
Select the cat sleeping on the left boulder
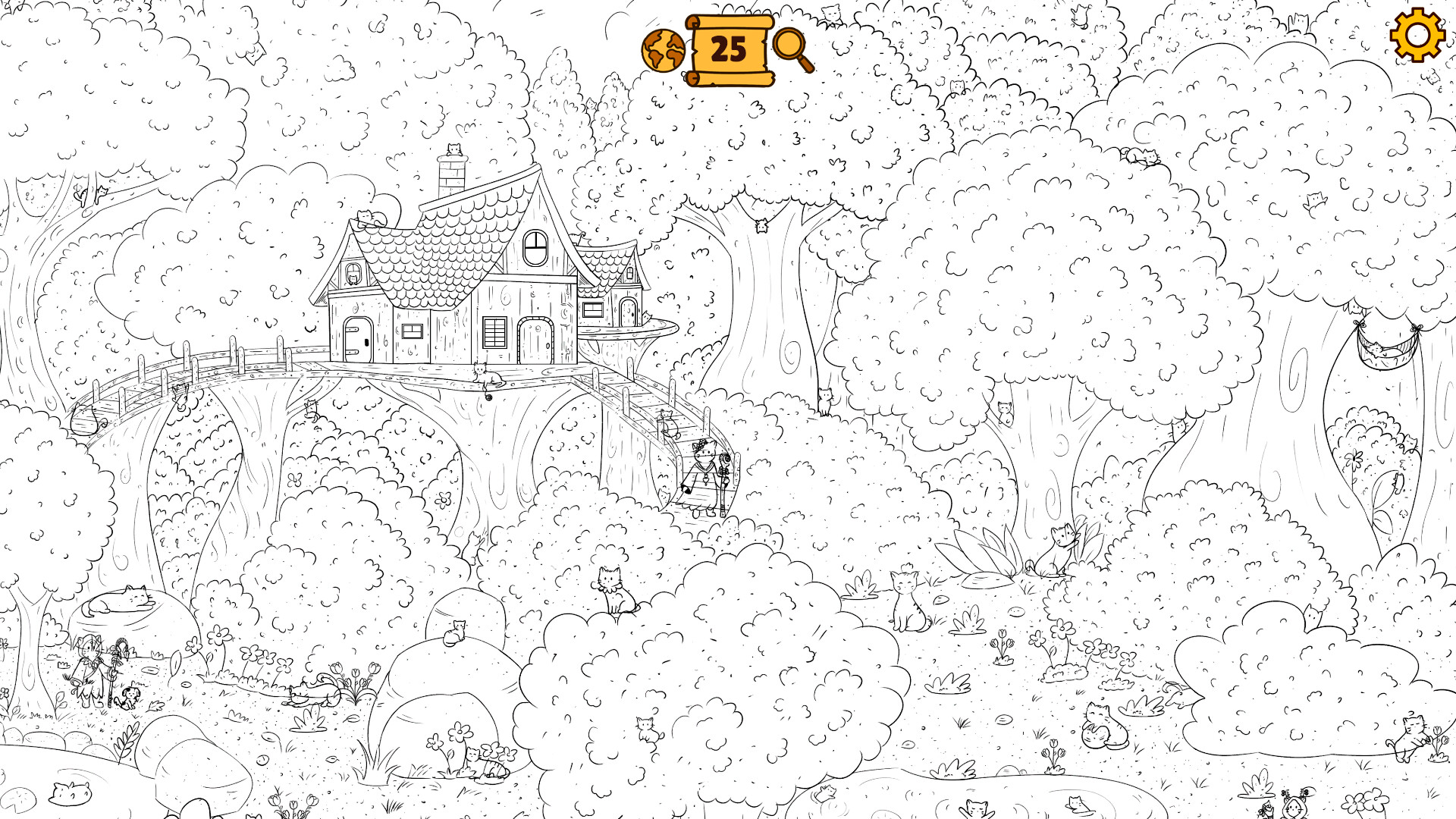(x=120, y=601)
